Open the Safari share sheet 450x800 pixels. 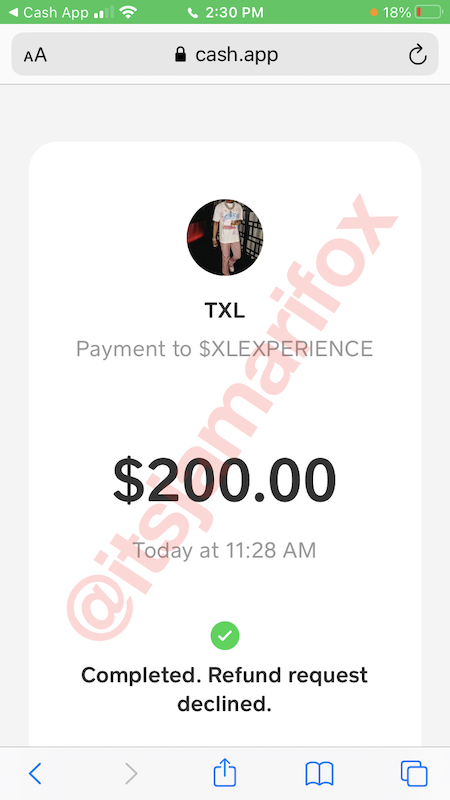click(x=224, y=772)
